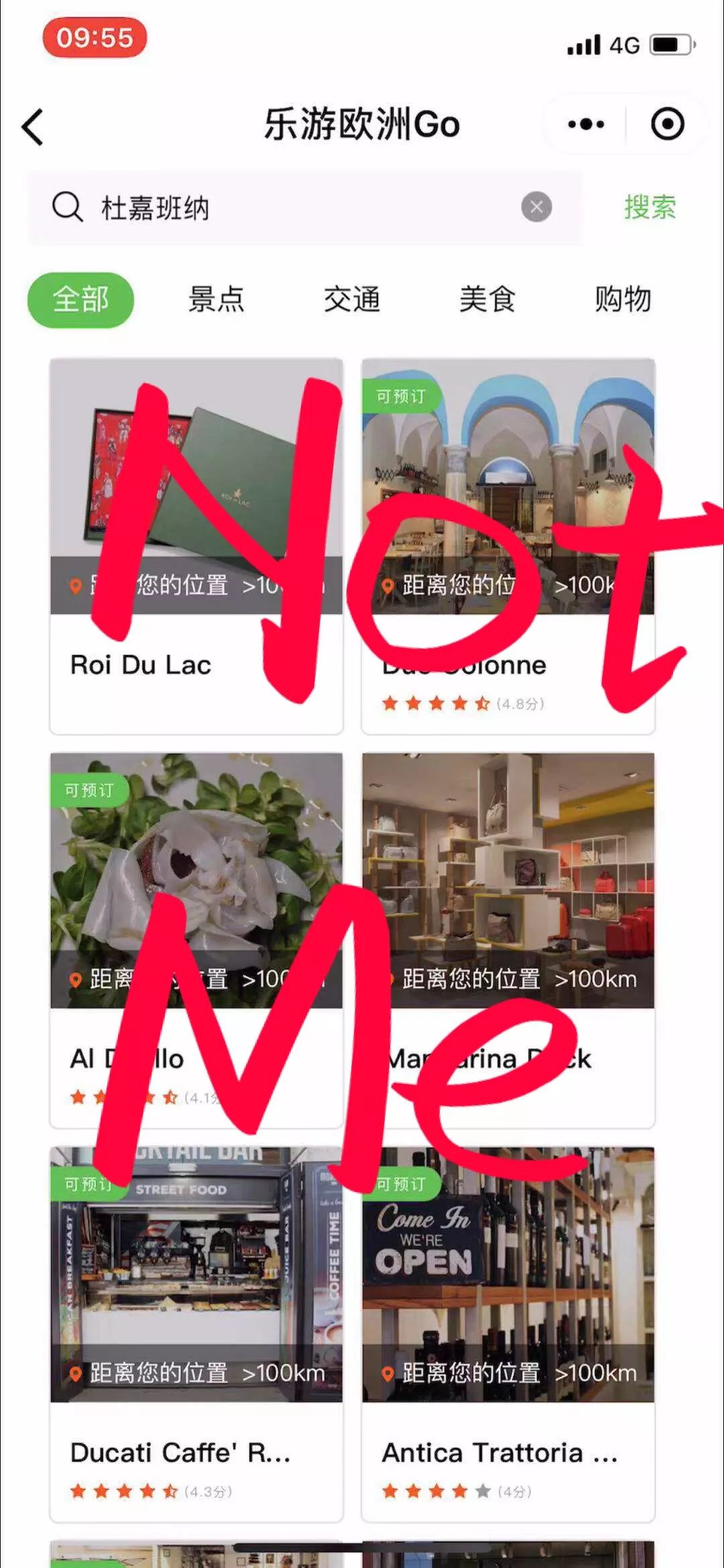Tap the location pin on the Roi Du Lac card
724x1568 pixels.
76,585
